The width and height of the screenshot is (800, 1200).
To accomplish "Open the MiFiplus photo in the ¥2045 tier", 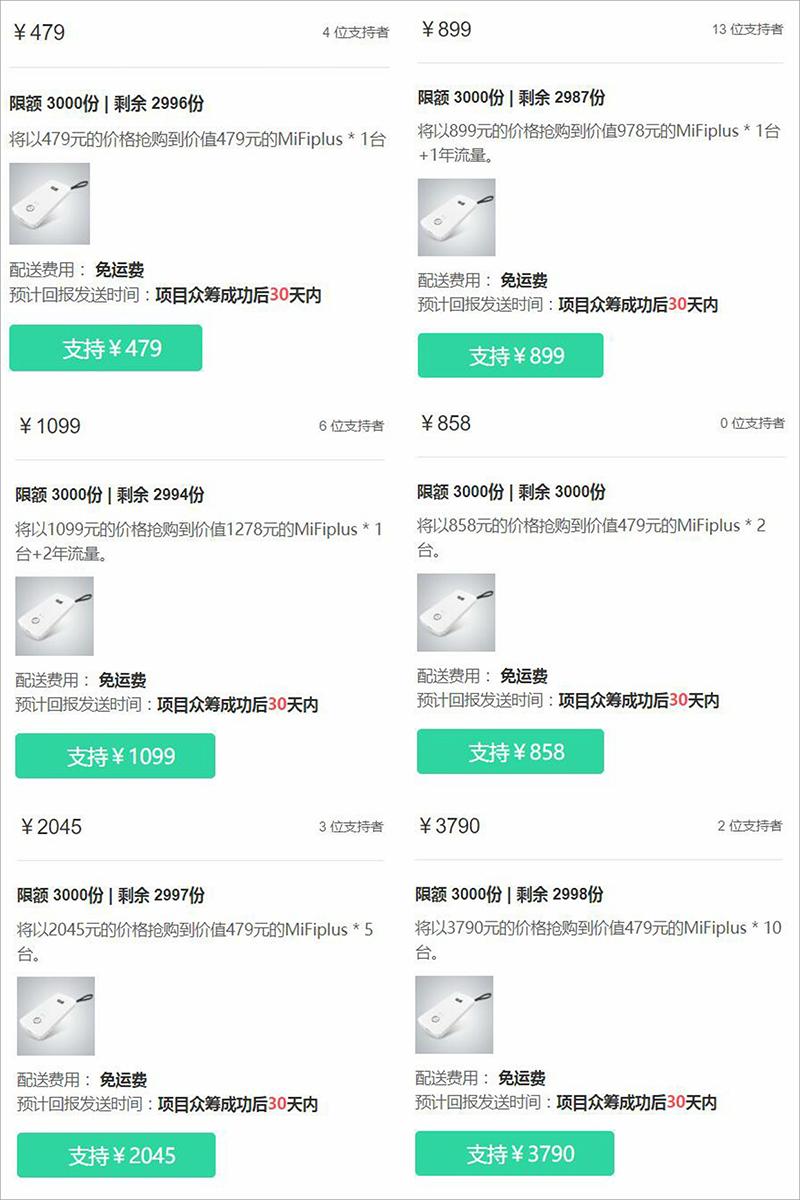I will point(55,1014).
